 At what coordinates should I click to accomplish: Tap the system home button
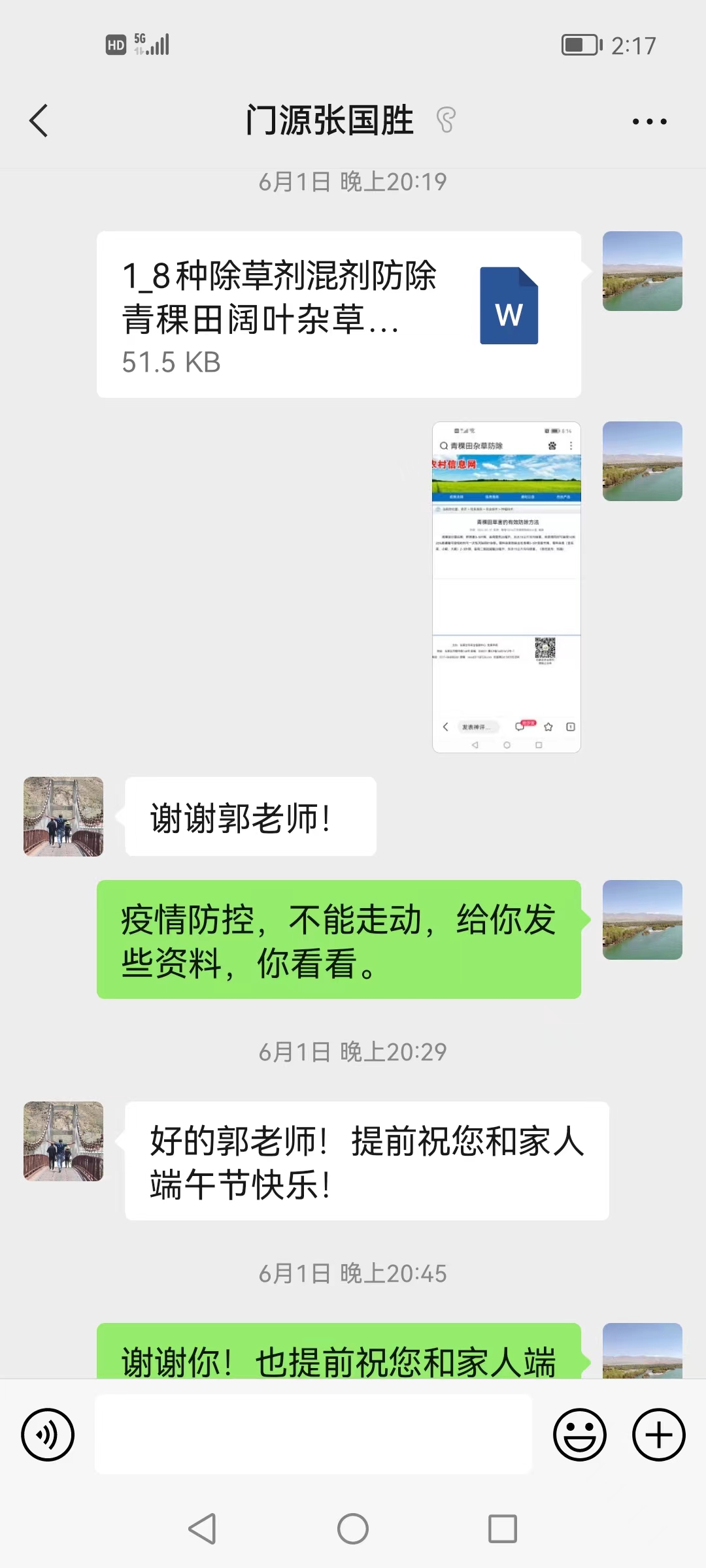tap(353, 1529)
